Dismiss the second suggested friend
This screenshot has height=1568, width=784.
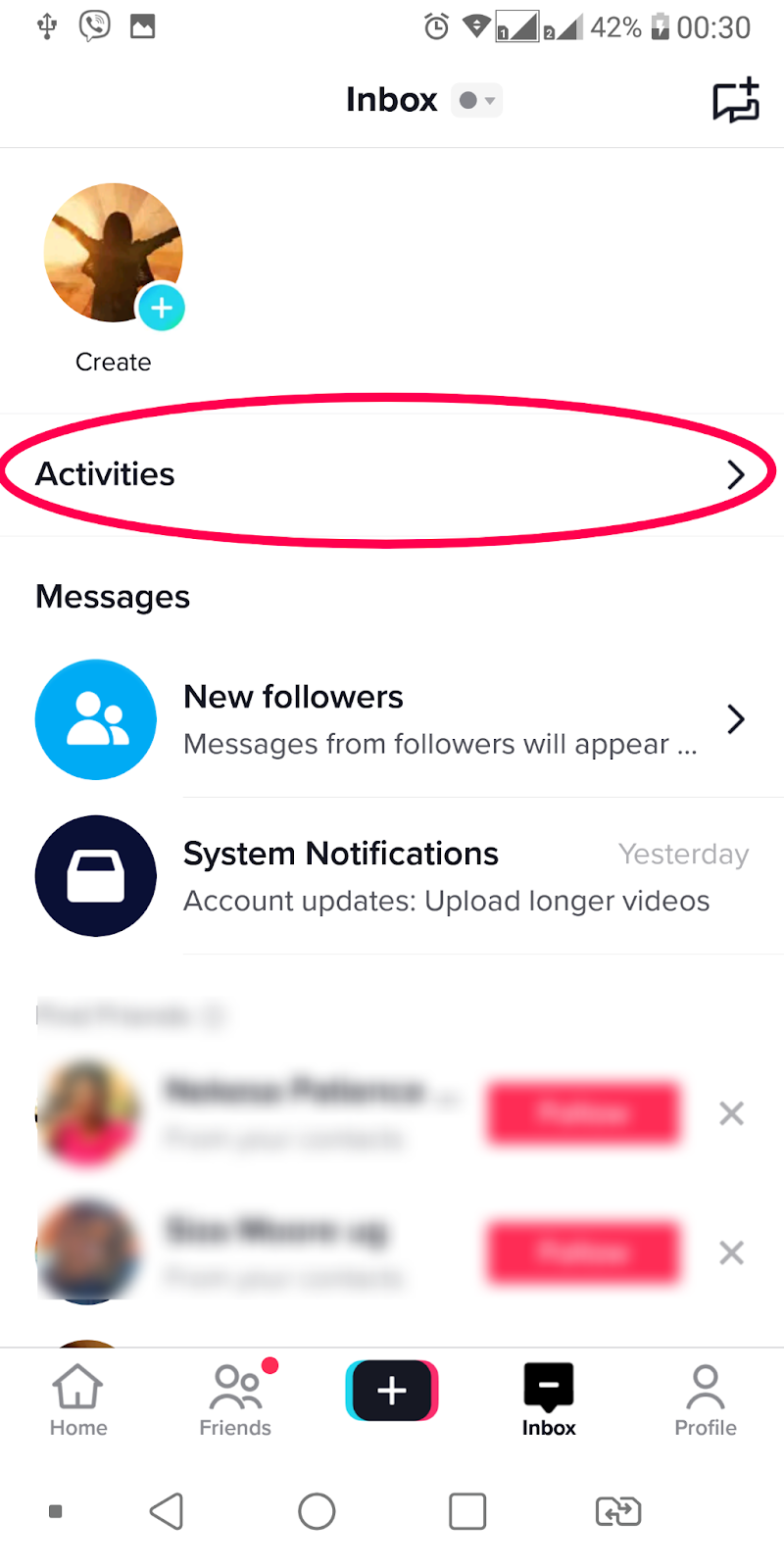731,1252
